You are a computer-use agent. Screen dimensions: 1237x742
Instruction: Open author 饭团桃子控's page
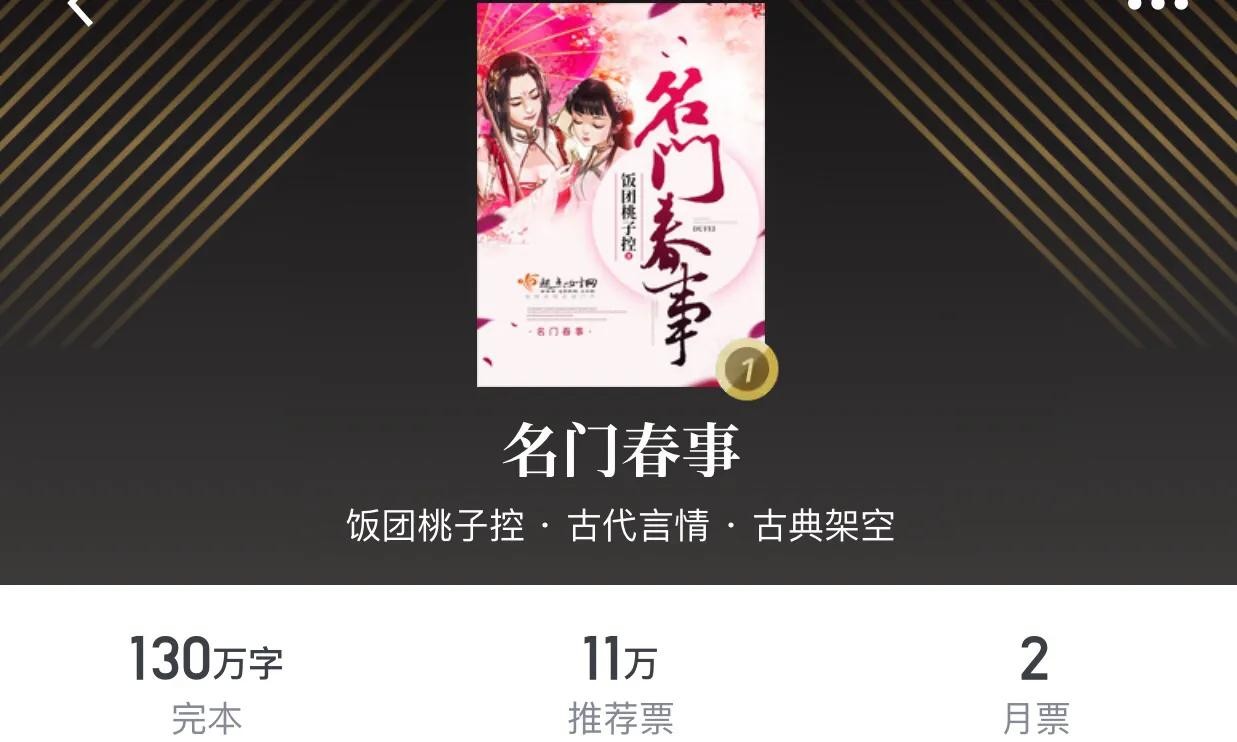click(x=435, y=525)
